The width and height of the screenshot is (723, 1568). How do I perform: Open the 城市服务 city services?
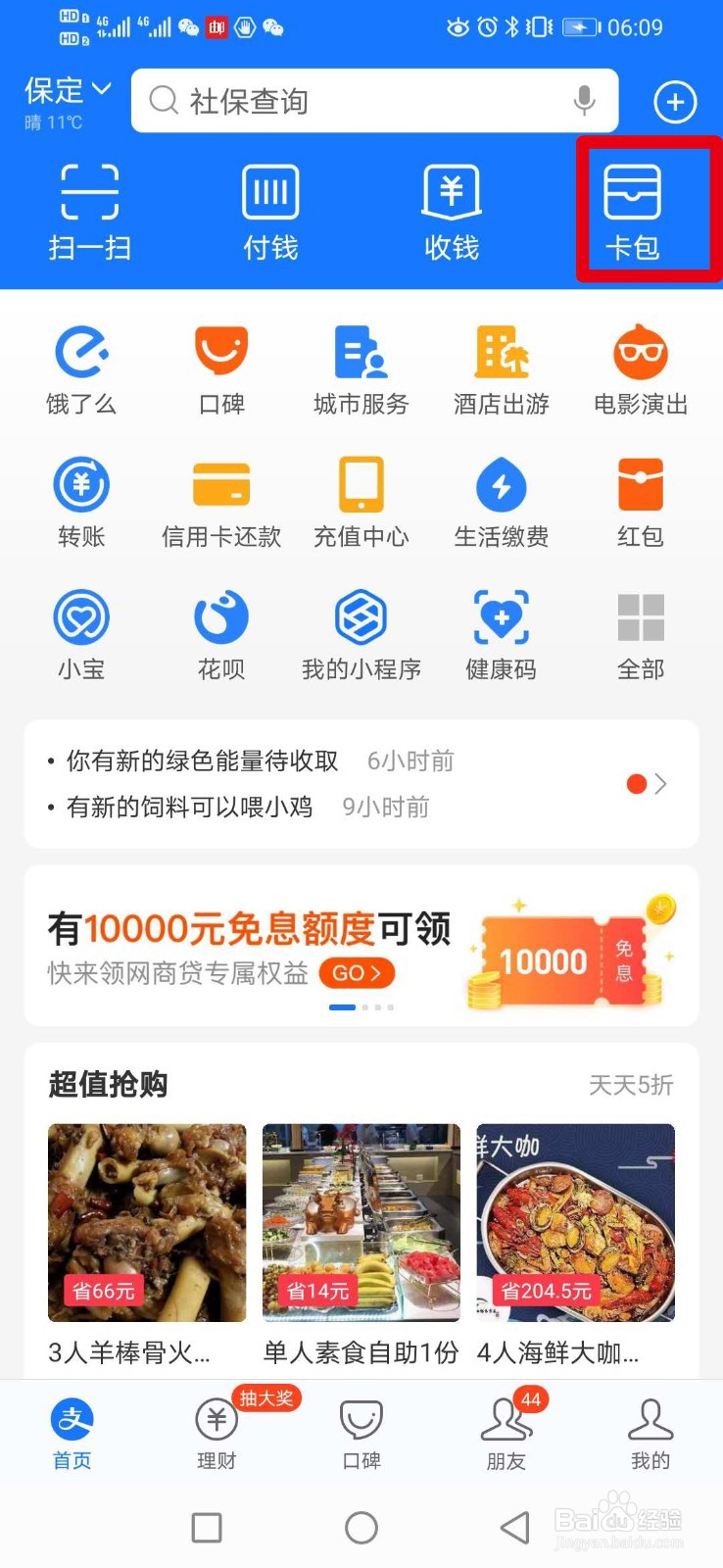coord(361,370)
